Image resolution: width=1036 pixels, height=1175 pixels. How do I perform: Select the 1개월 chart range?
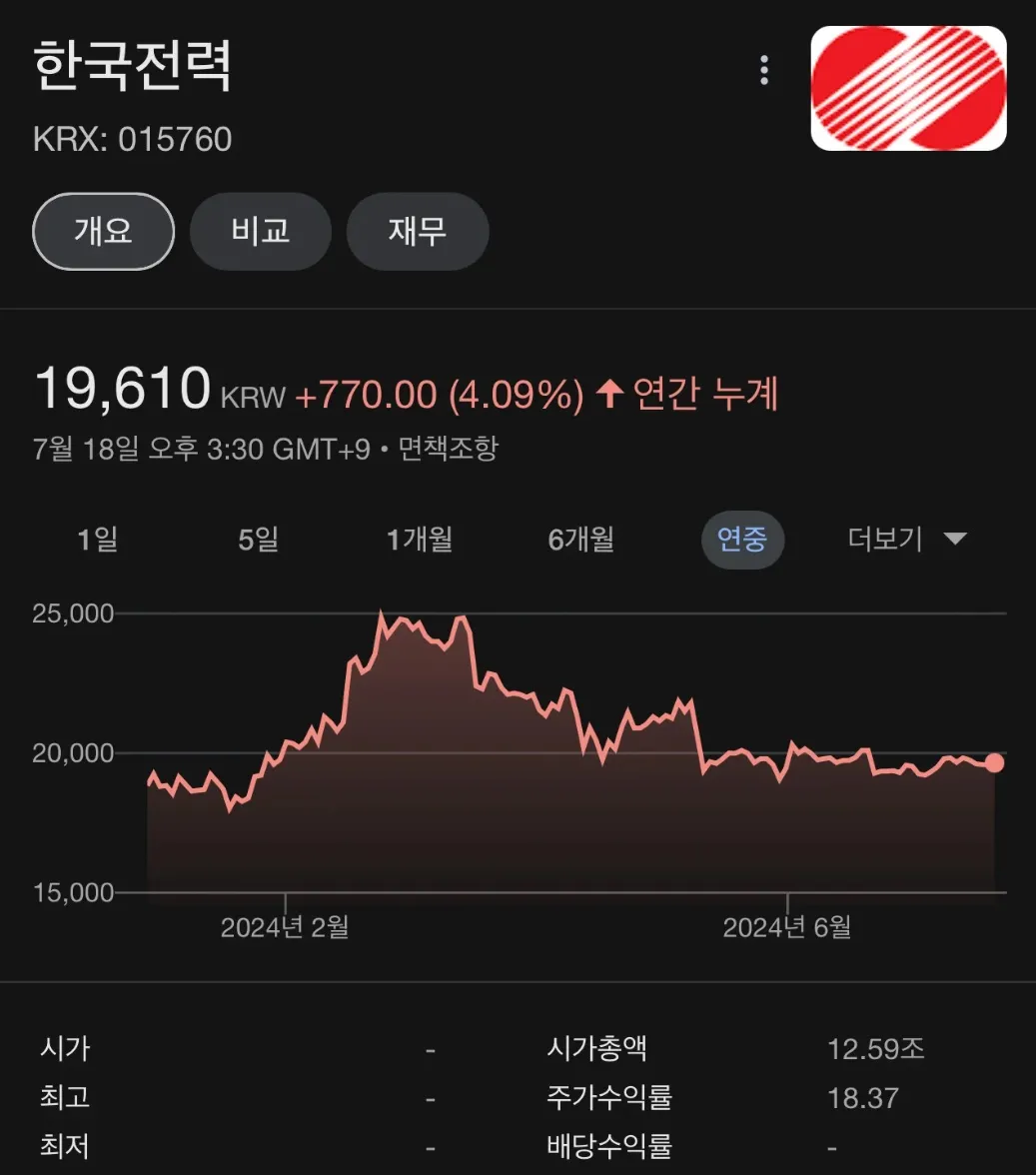tap(420, 540)
